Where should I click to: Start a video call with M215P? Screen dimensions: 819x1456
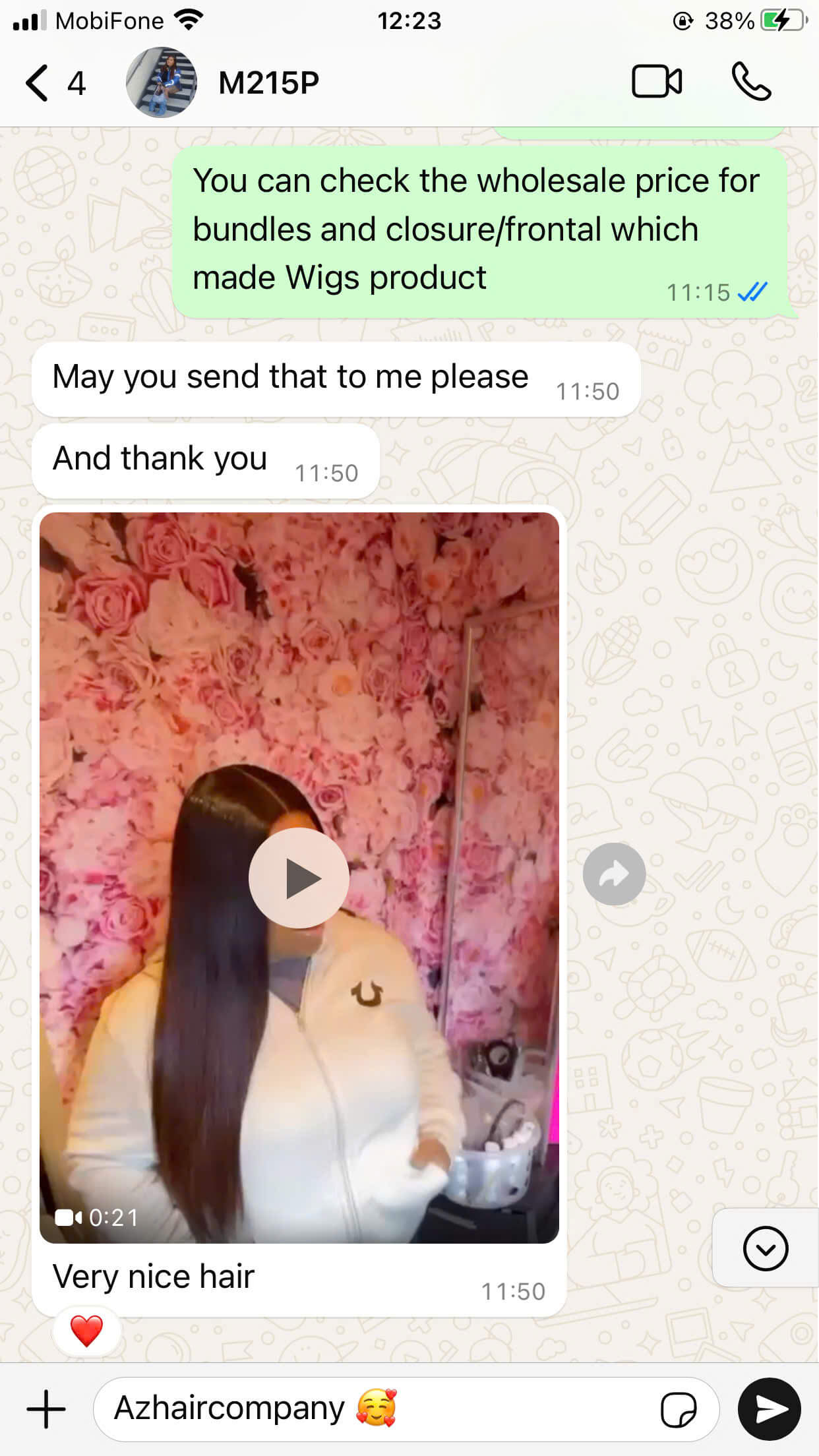coord(657,82)
